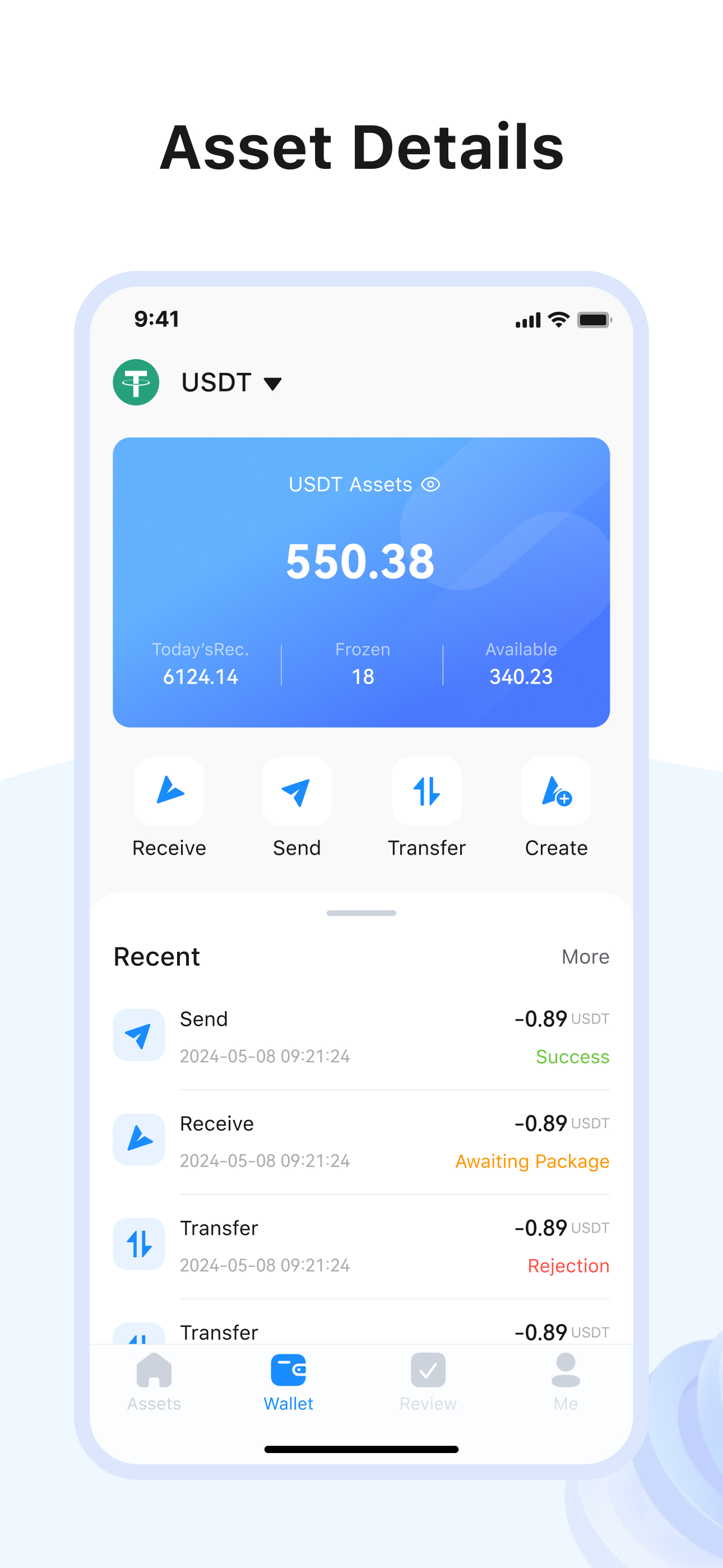
Task: Click the Send transaction icon in Recent list
Action: tap(139, 1035)
